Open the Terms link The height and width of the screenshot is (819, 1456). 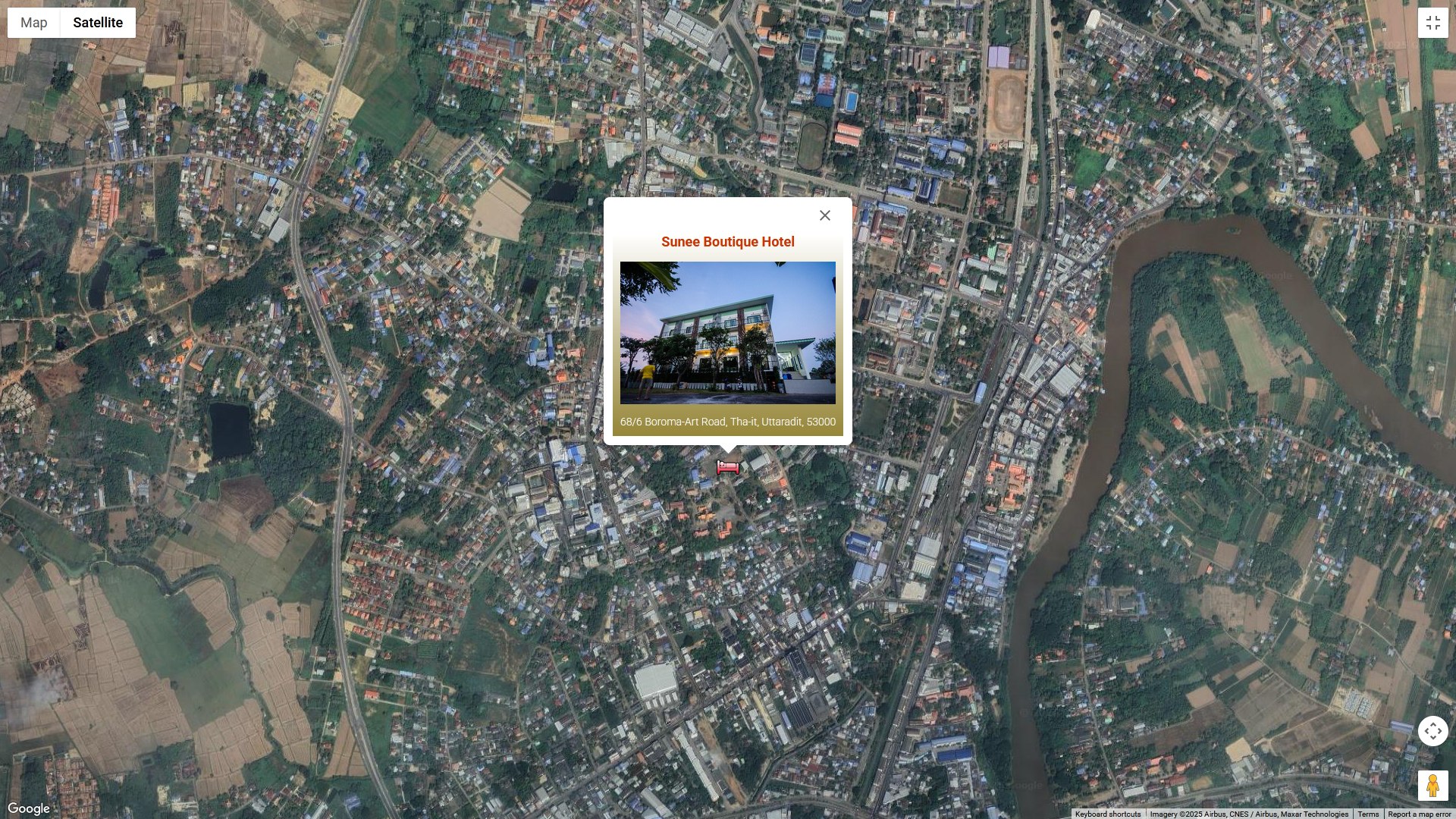tap(1368, 814)
